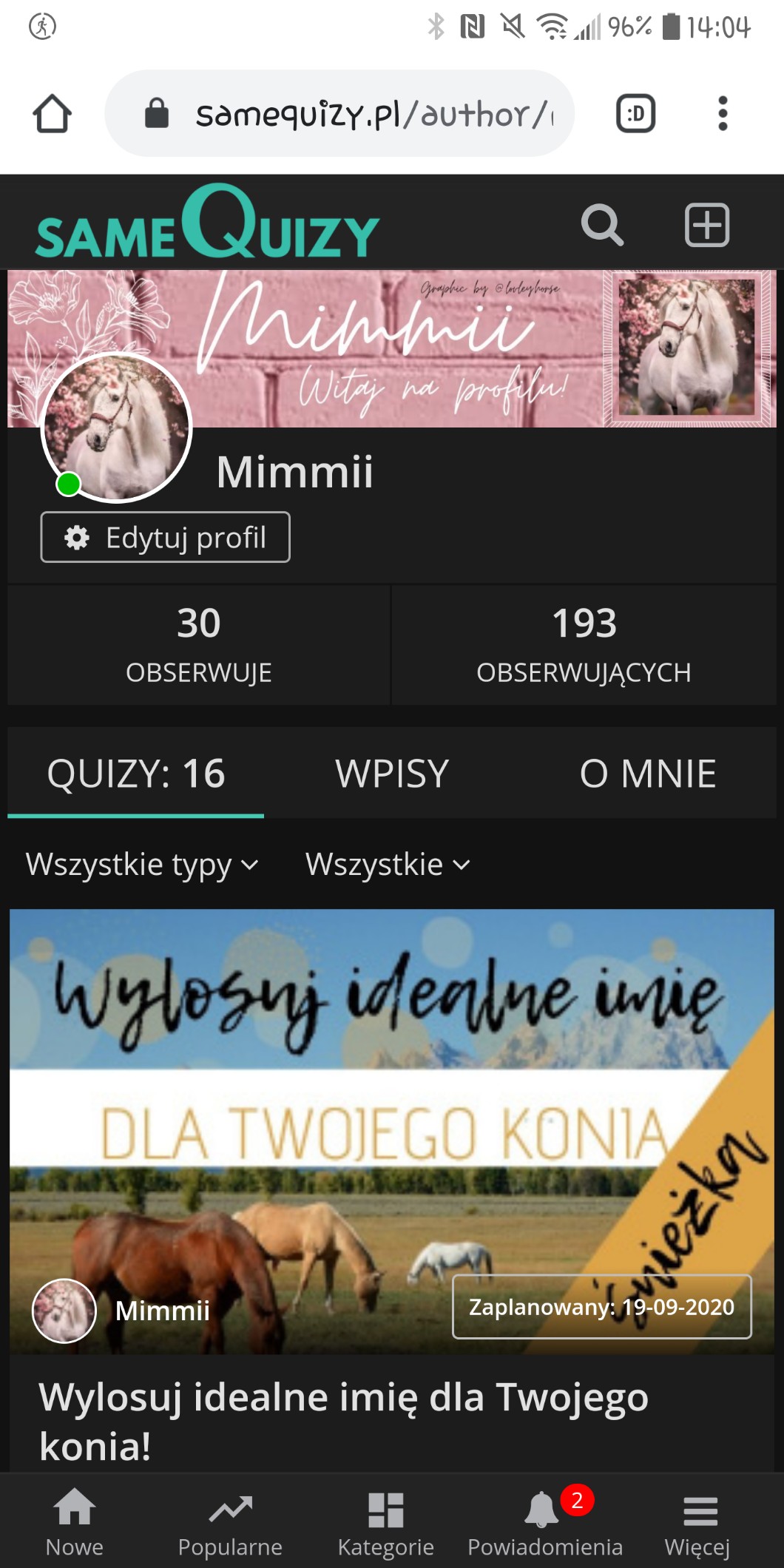Open Powiadomienia notifications
The image size is (784, 1568).
(x=545, y=1524)
